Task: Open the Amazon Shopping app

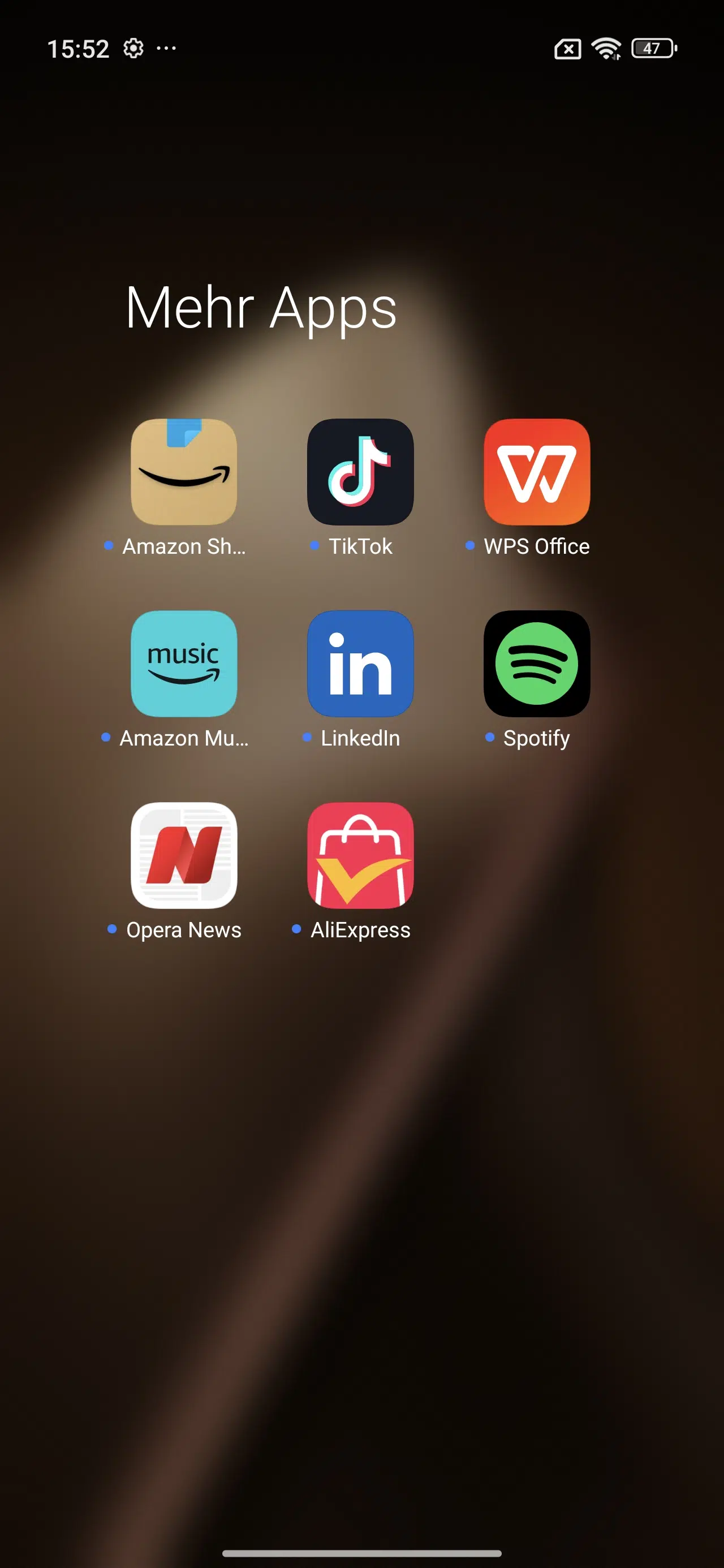Action: (x=184, y=472)
